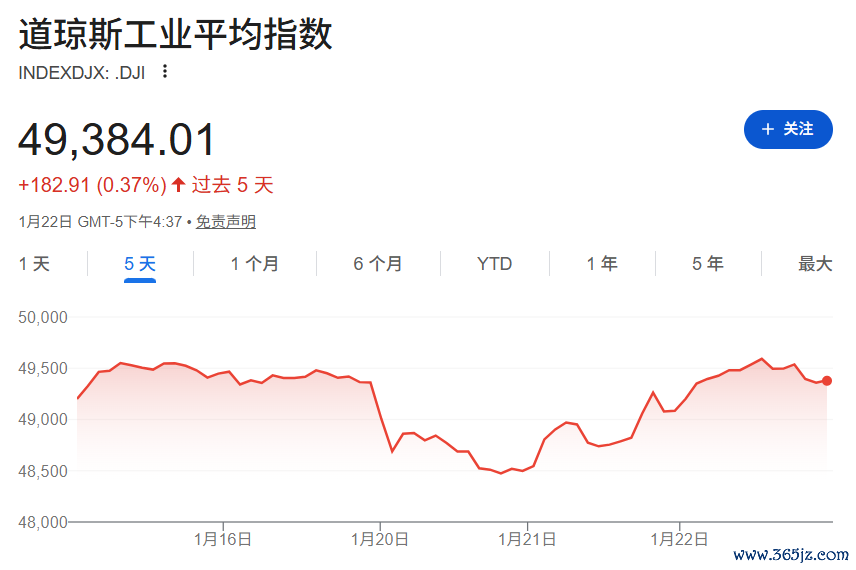Follow the index with the 关注 button

[788, 129]
